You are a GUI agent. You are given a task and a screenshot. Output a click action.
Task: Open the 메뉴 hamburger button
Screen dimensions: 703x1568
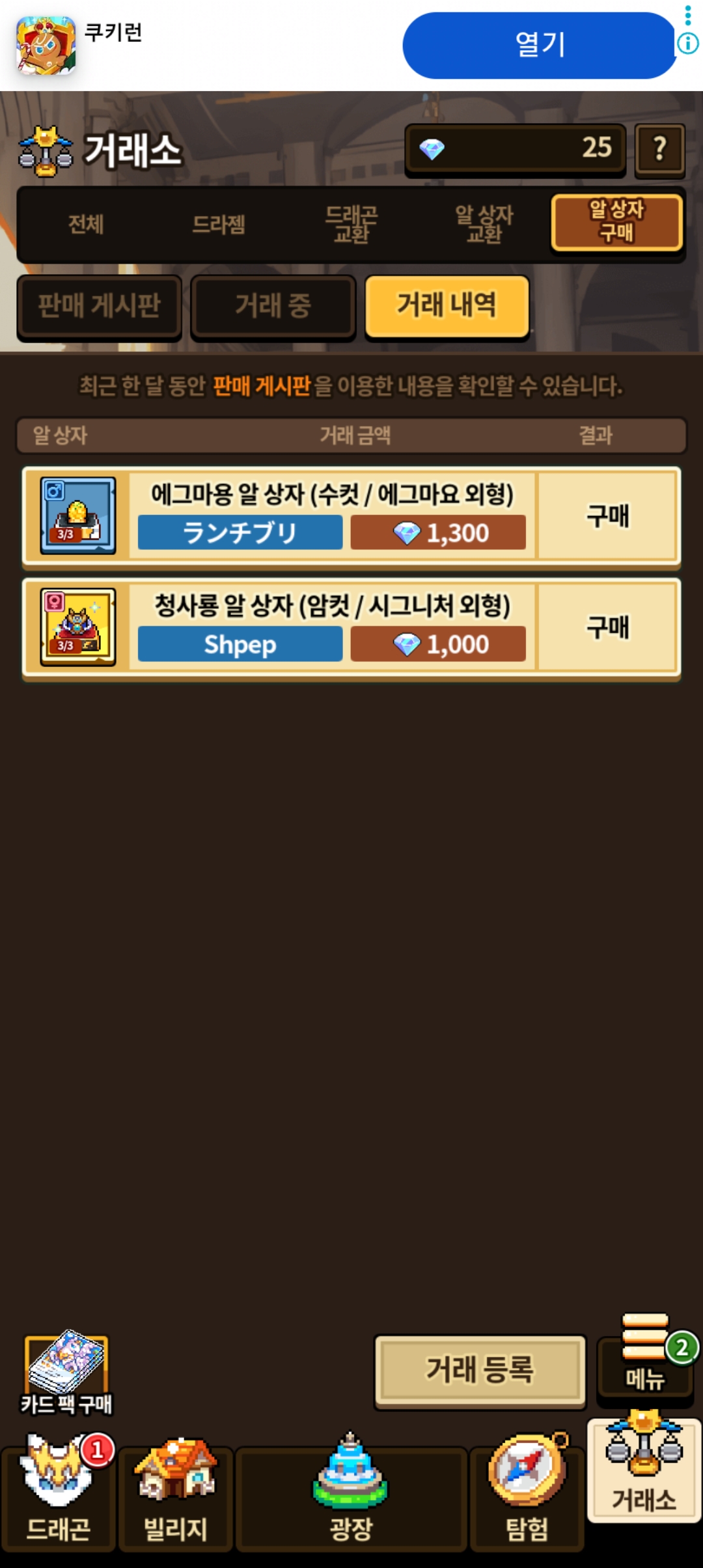pos(645,1357)
